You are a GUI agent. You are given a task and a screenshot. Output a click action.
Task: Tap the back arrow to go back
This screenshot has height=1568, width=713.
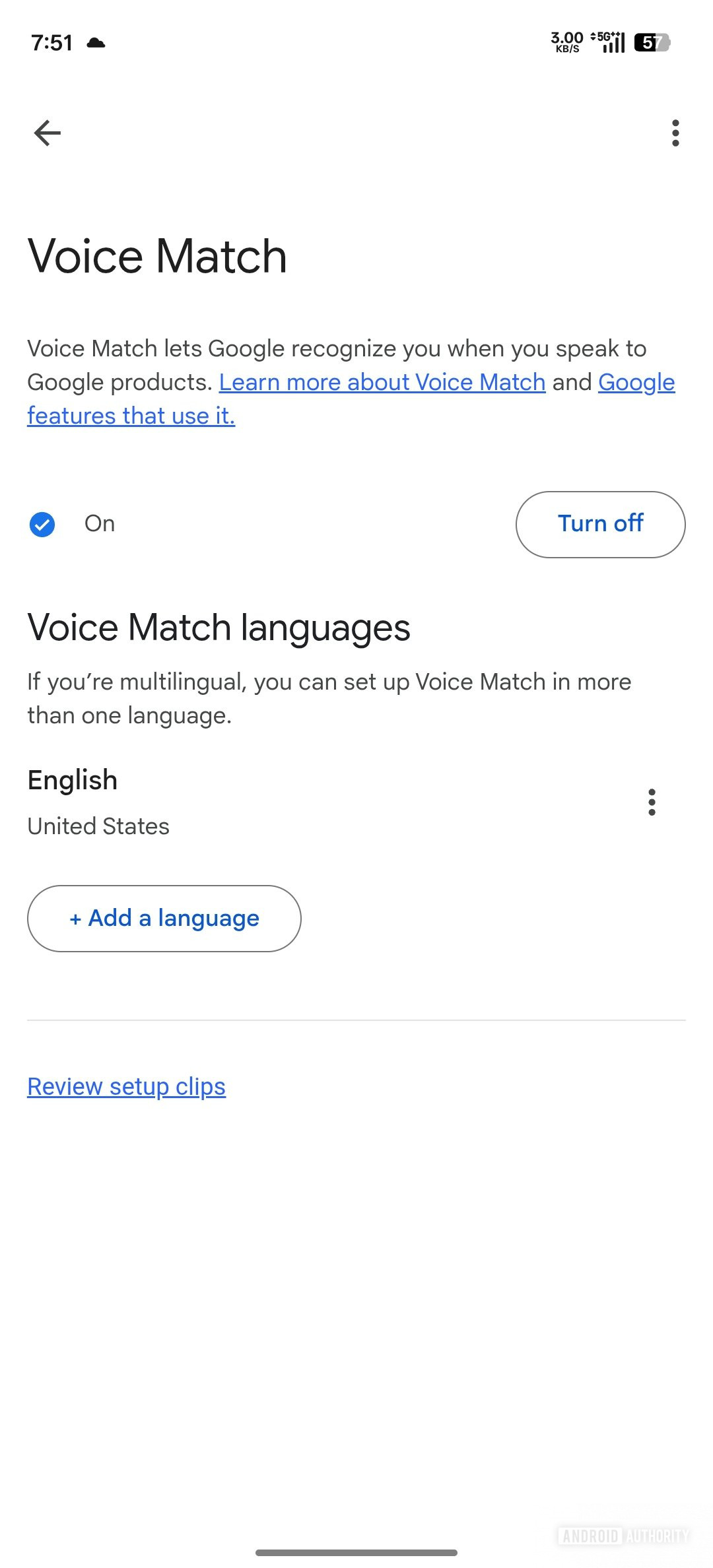47,133
